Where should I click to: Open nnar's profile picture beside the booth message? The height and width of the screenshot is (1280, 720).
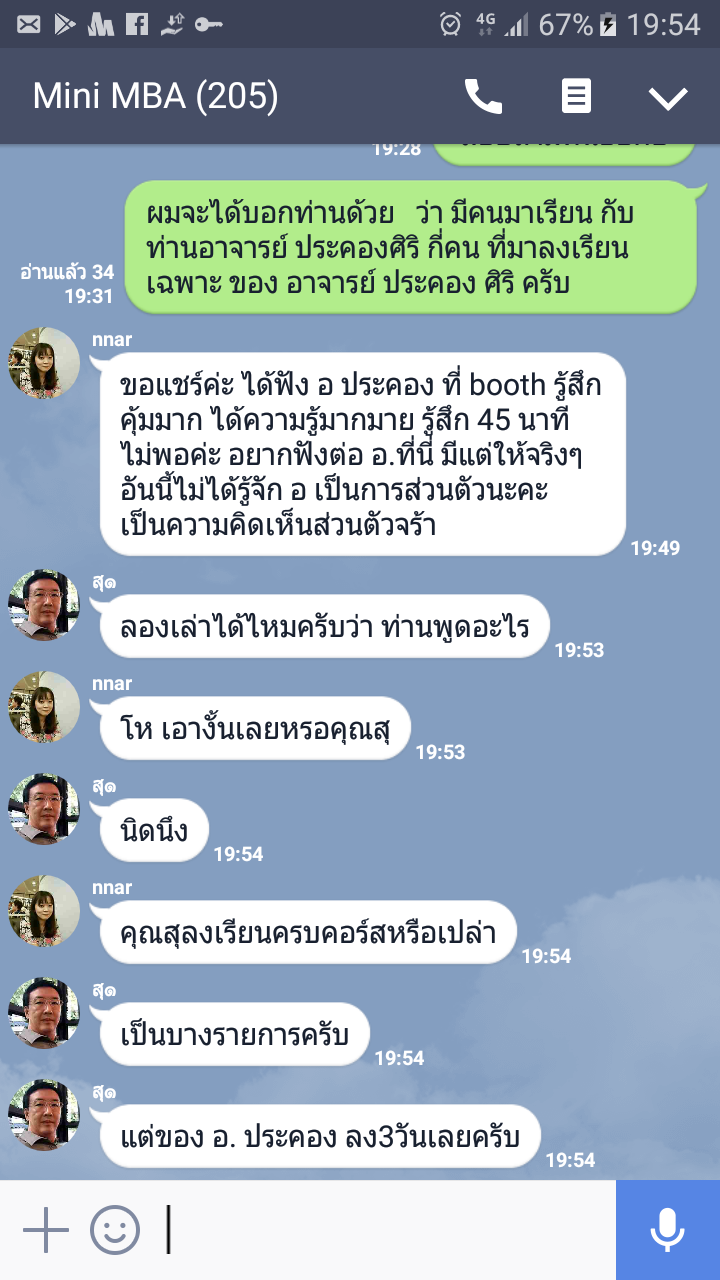tap(44, 363)
